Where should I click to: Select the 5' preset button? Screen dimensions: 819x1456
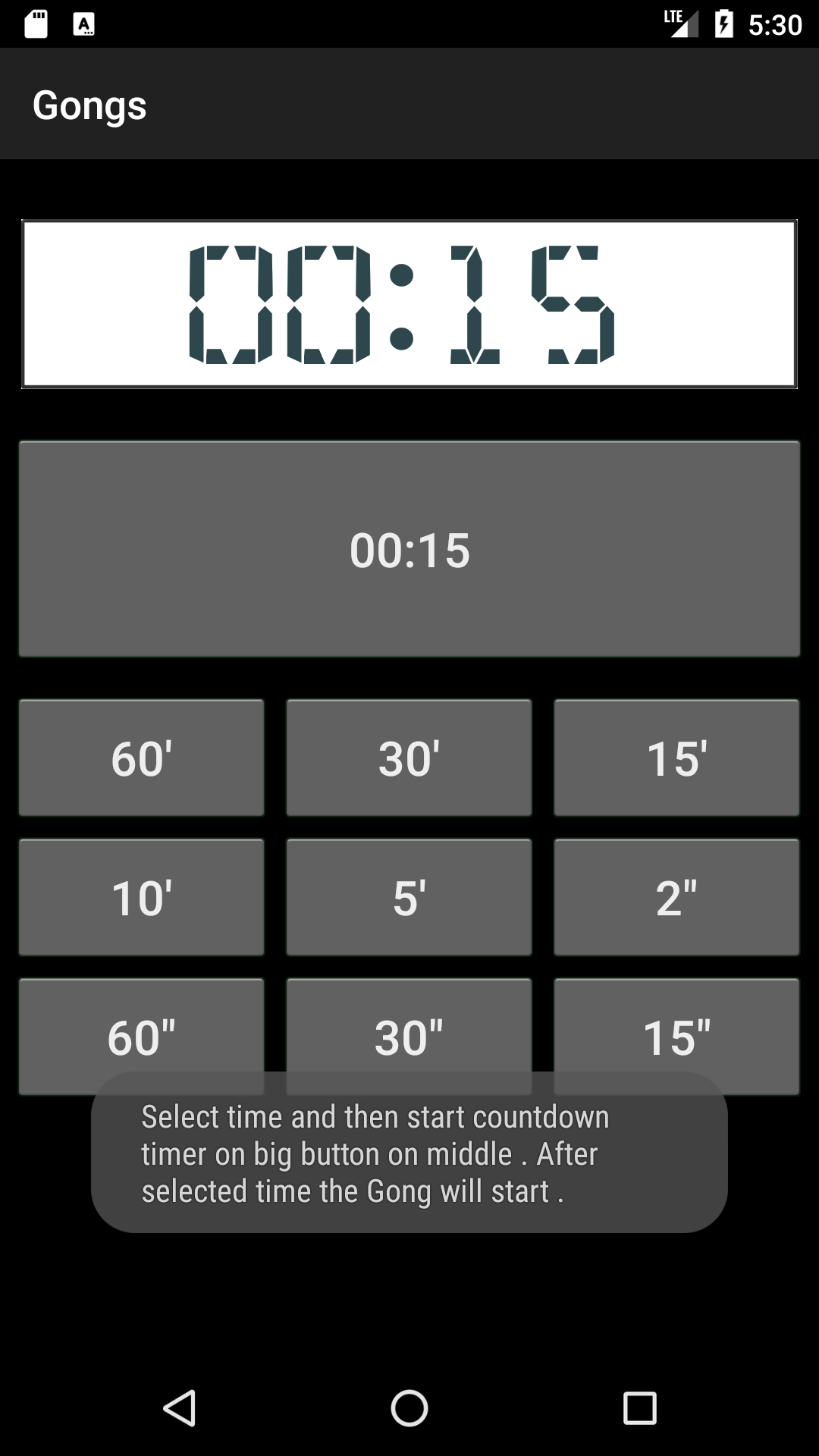[409, 897]
